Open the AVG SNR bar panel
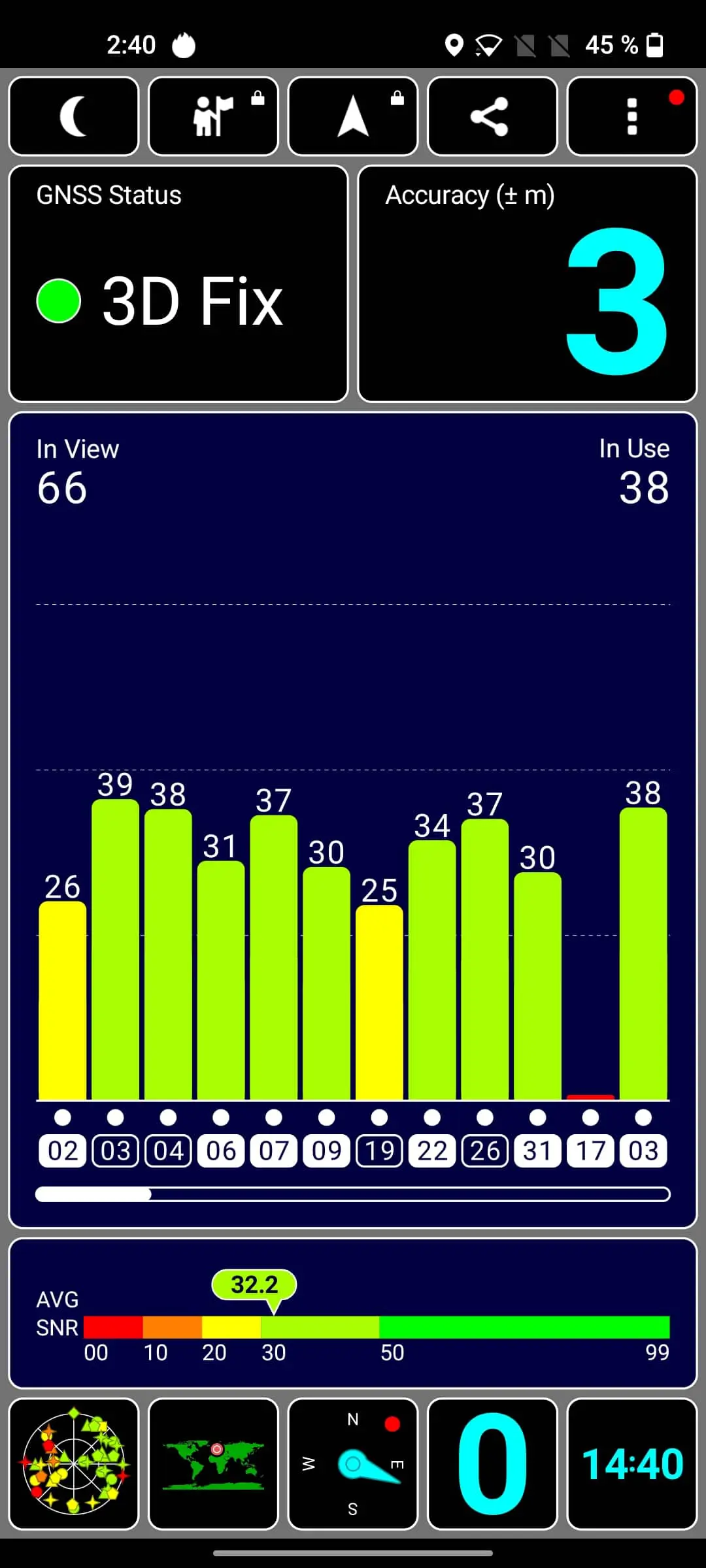This screenshot has width=706, height=1568. (353, 1313)
